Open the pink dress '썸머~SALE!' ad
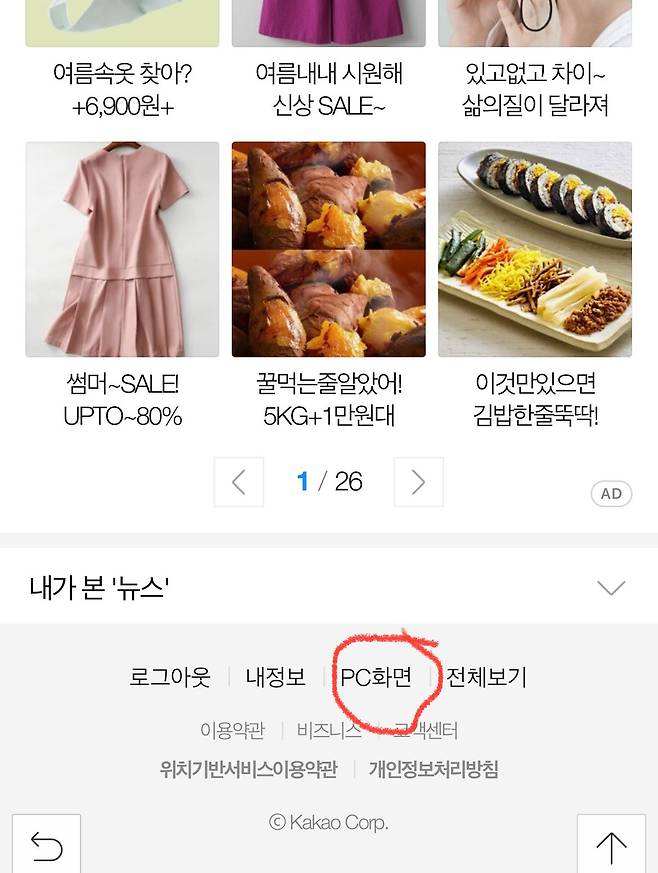Screen dimensions: 658x873 coord(122,250)
